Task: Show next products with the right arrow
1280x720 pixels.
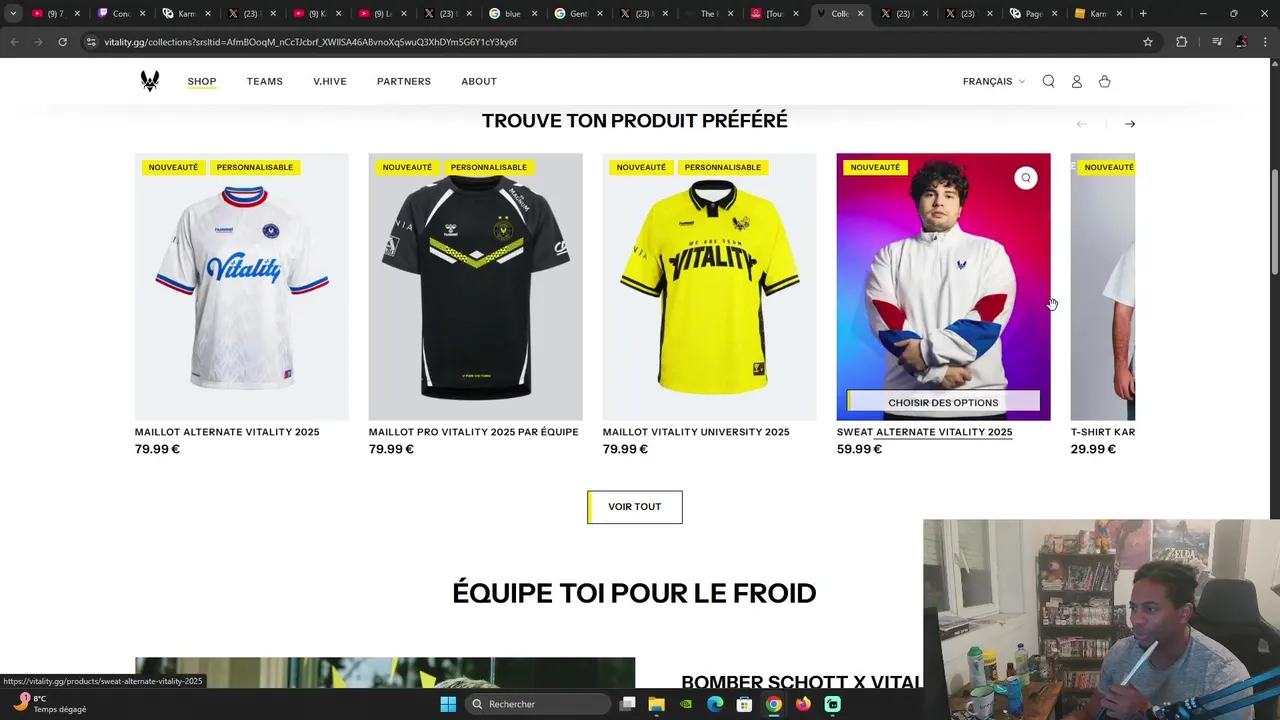Action: click(1129, 124)
